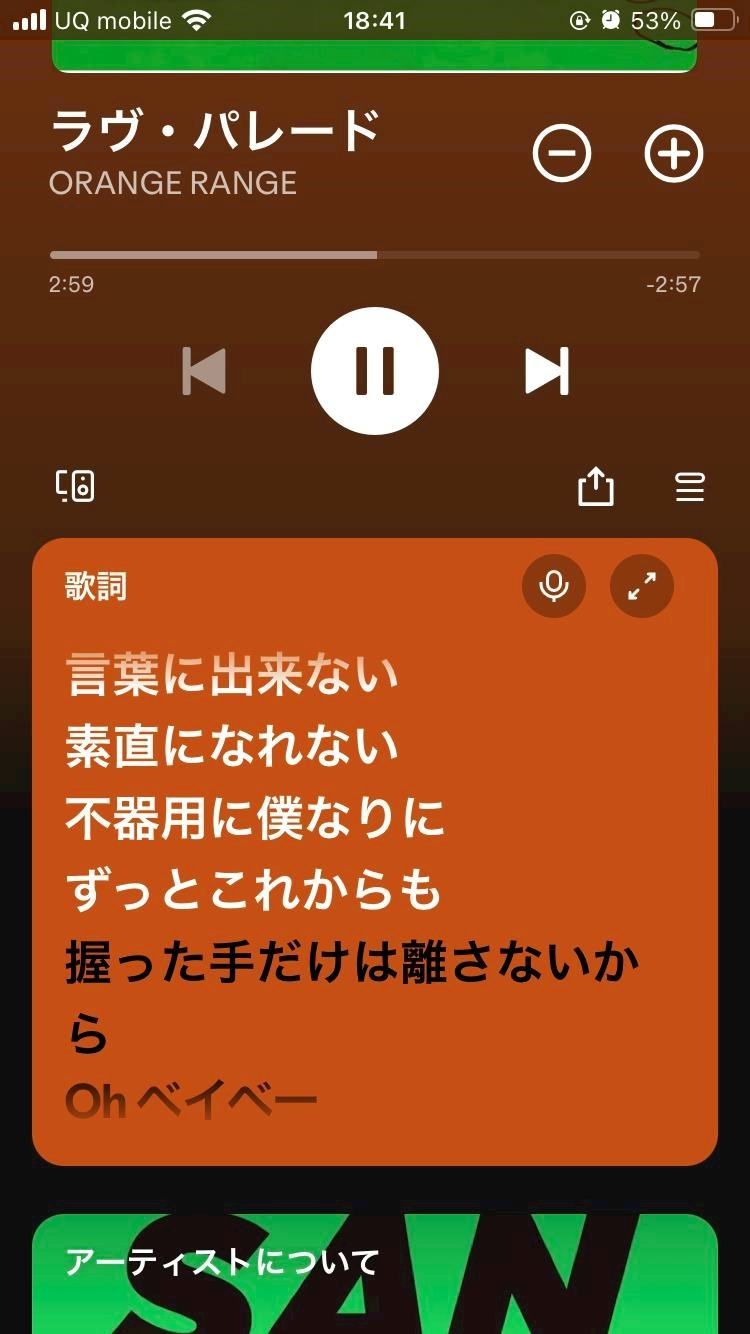Tap the plus icon to add song
Image resolution: width=750 pixels, height=1334 pixels.
point(673,154)
